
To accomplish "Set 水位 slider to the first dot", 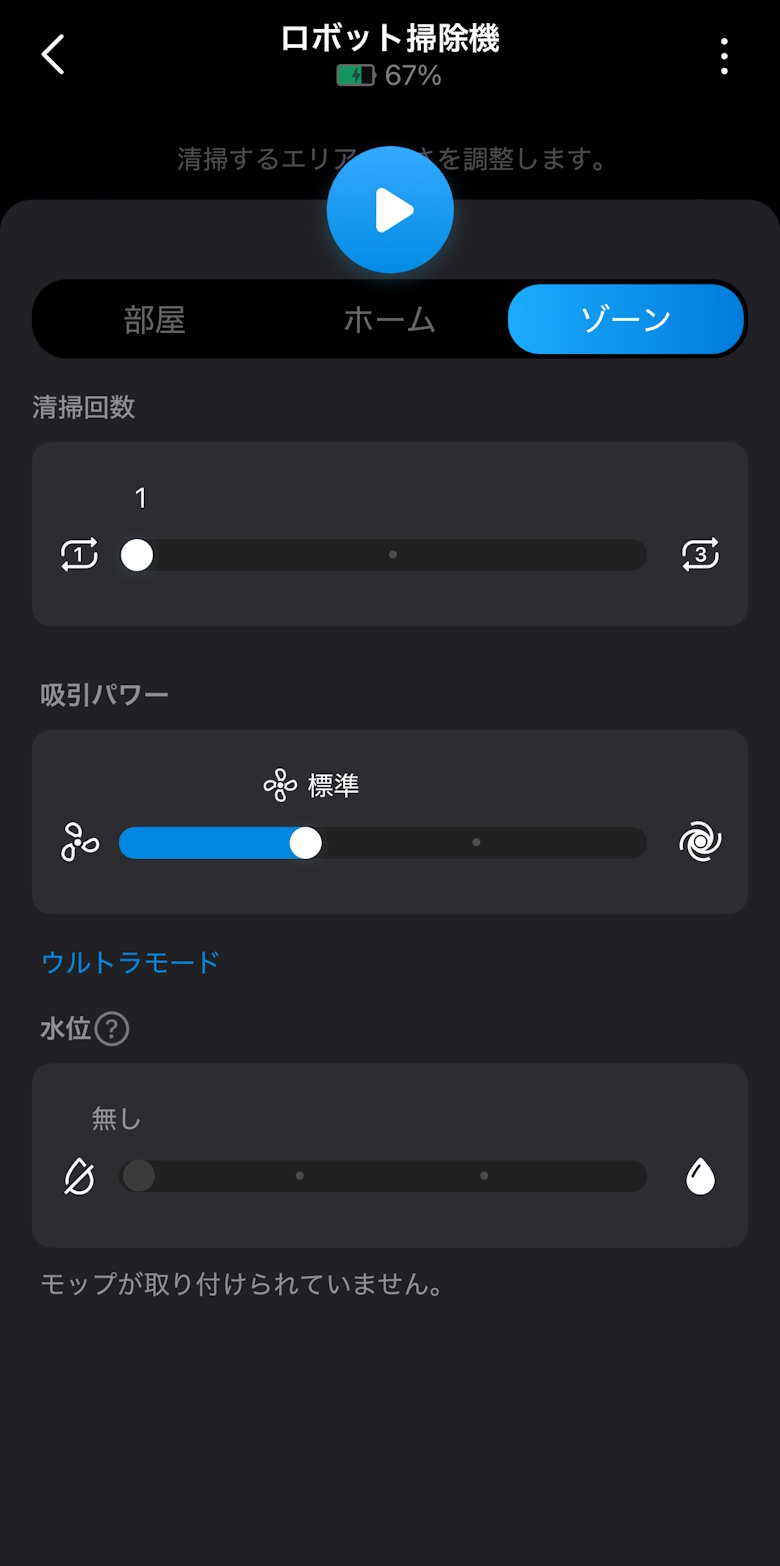I will pos(299,1176).
